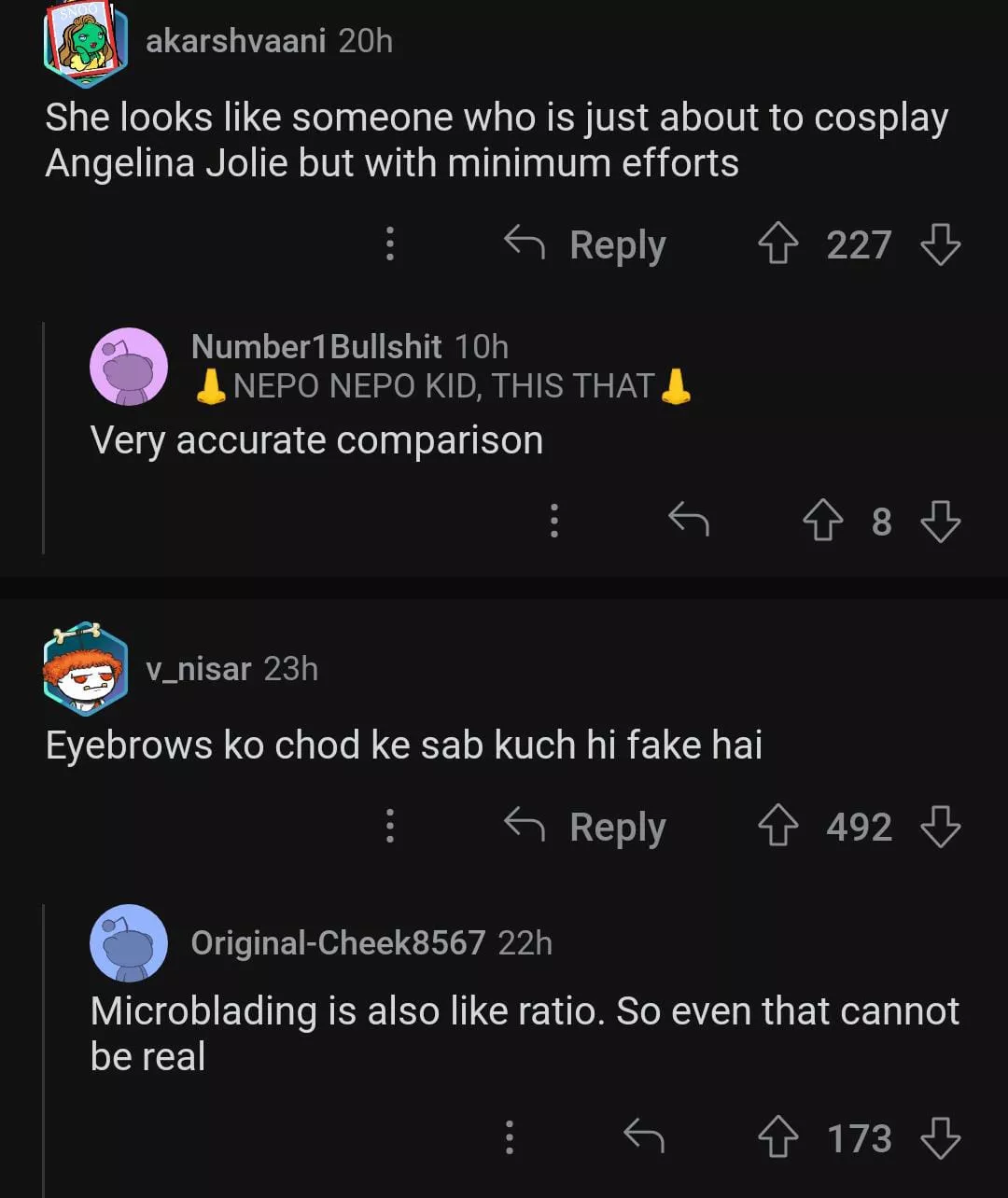Open three-dot menu on v_nisar's comment
This screenshot has height=1198, width=1008.
[390, 826]
